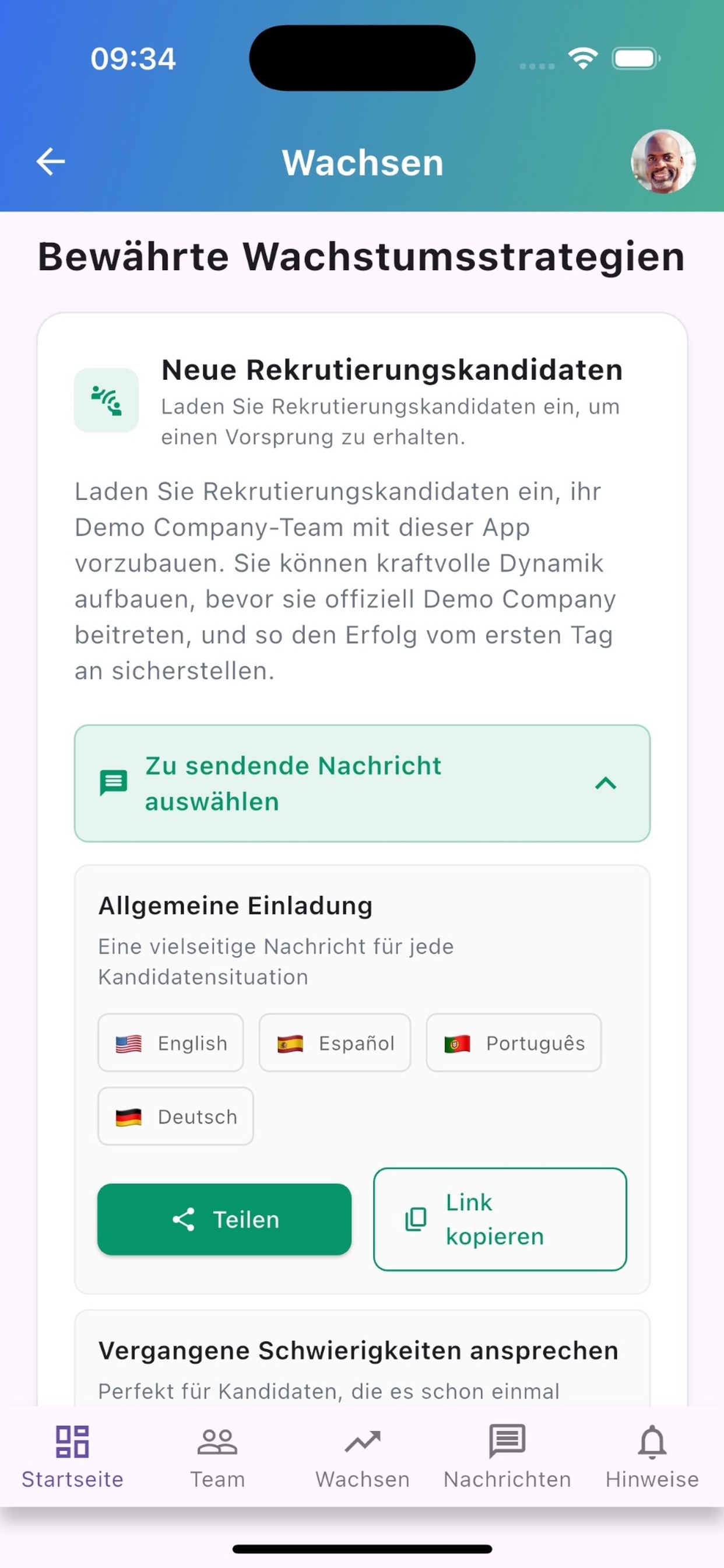Viewport: 724px width, 1568px height.
Task: Tap the share icon inside Teilen button
Action: 185,1219
